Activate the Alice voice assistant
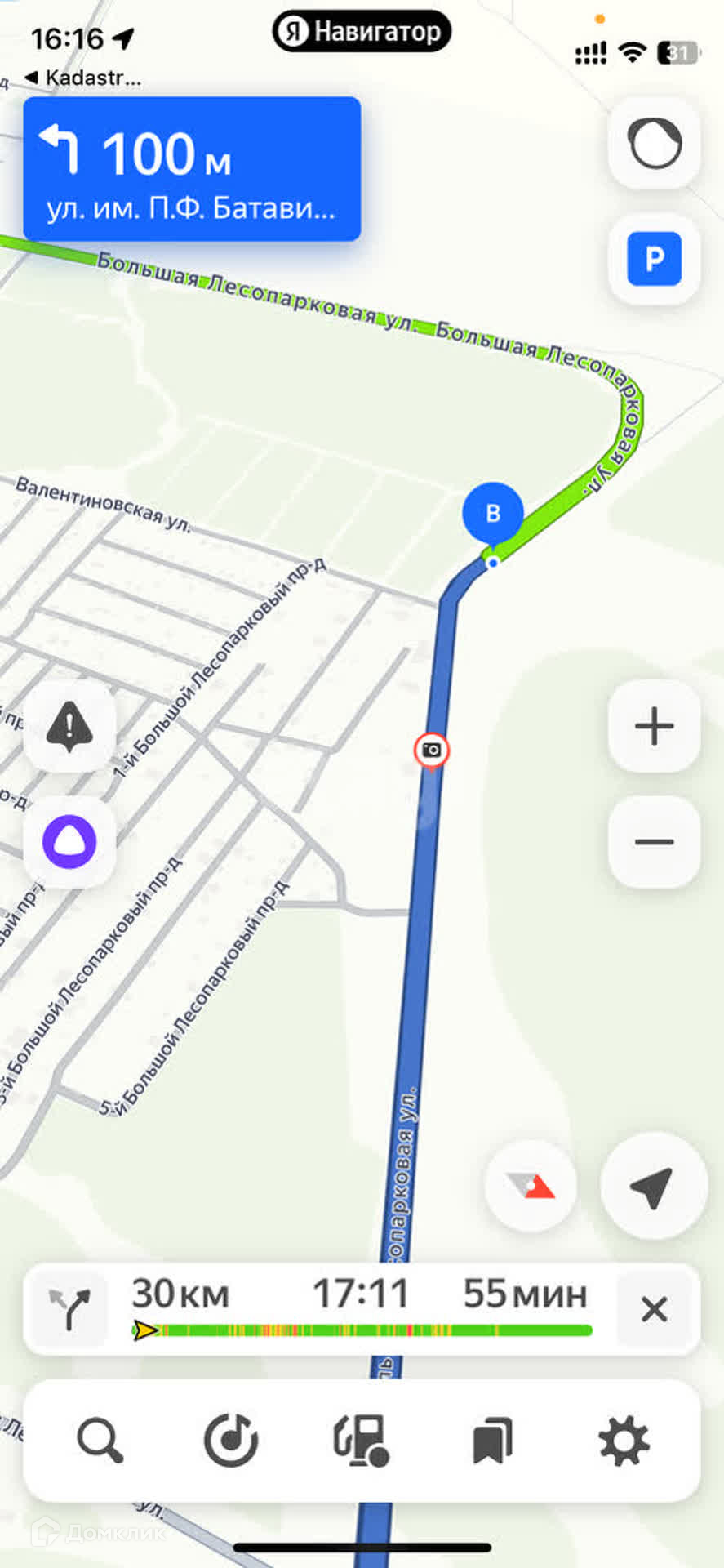724x1568 pixels. 69,841
